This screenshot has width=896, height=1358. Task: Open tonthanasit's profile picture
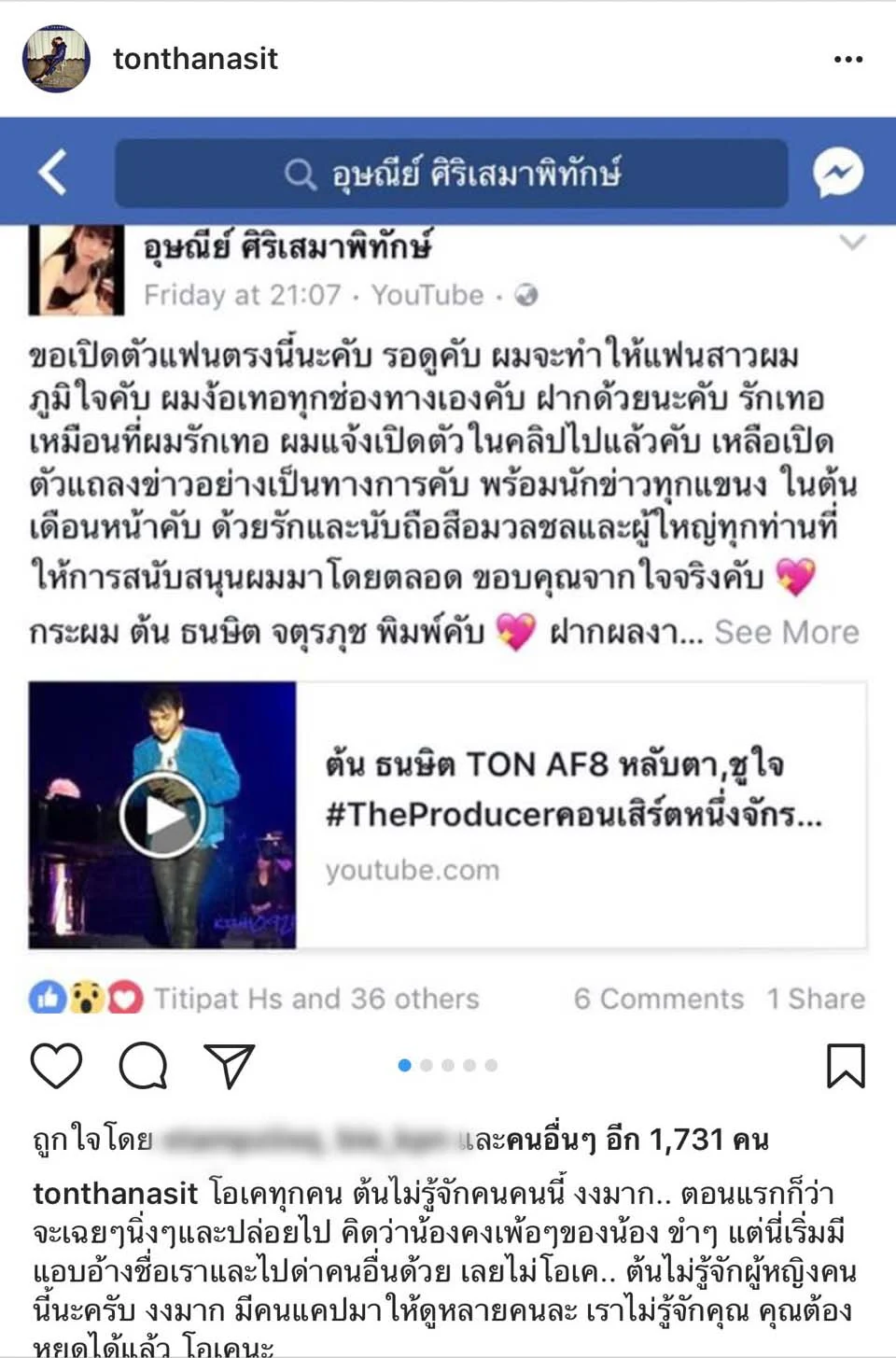coord(56,59)
